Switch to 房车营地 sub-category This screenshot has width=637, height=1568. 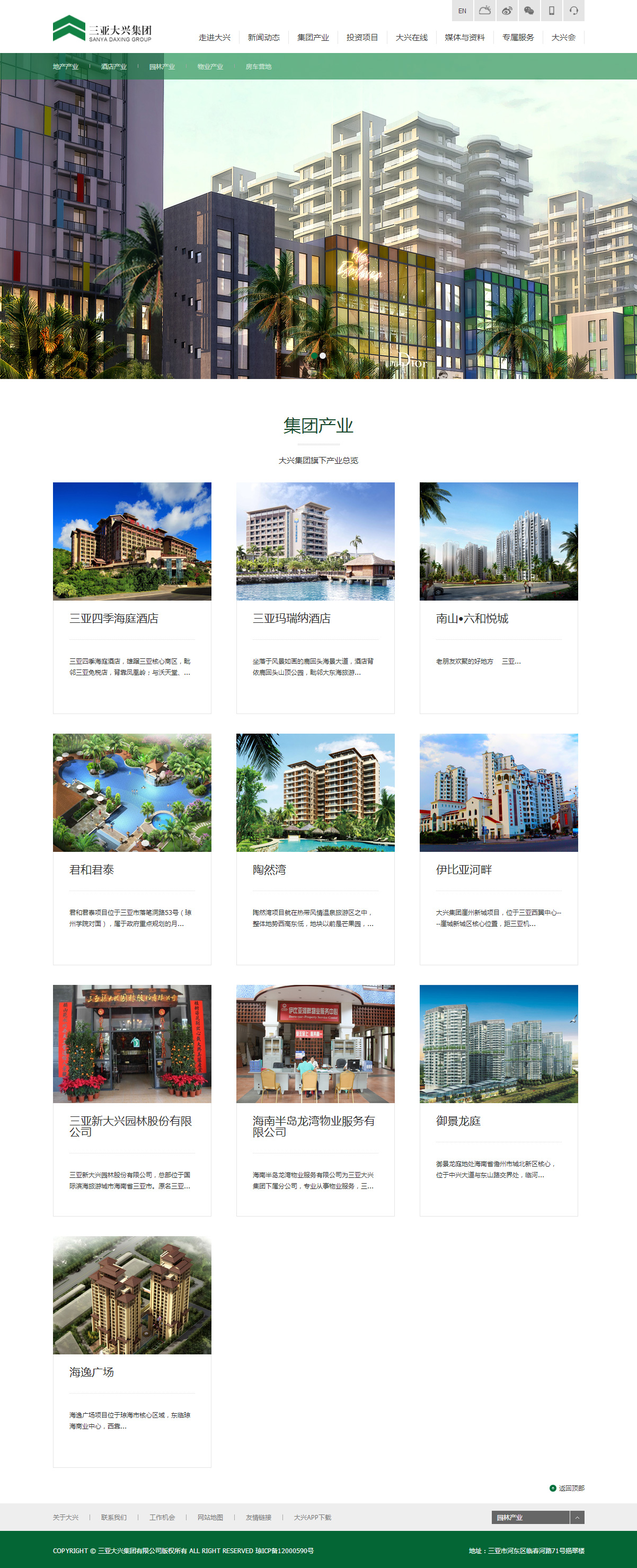pos(259,67)
